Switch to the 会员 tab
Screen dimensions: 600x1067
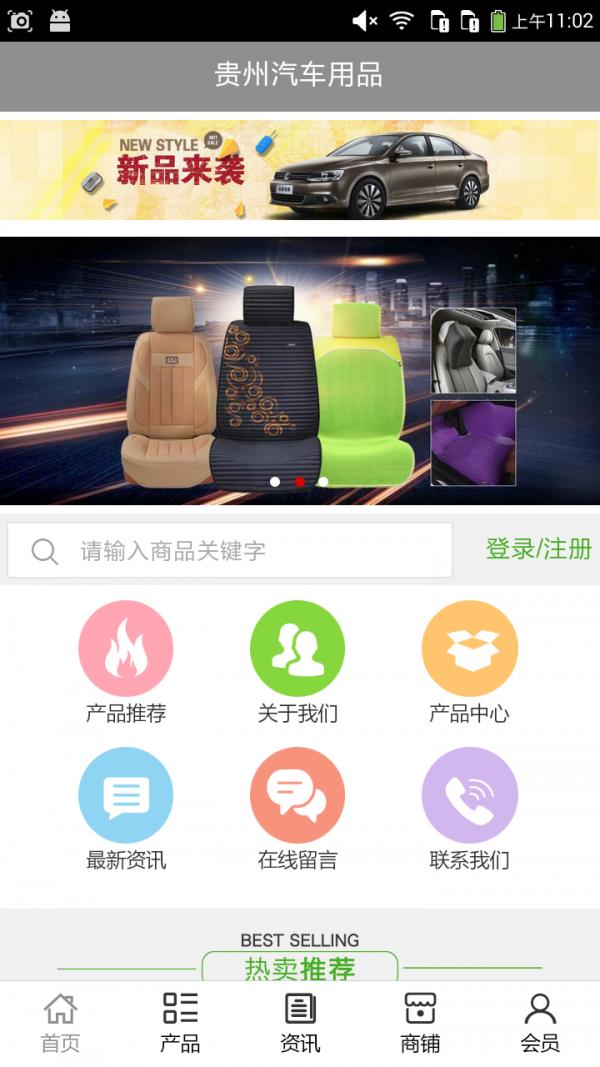click(540, 1022)
